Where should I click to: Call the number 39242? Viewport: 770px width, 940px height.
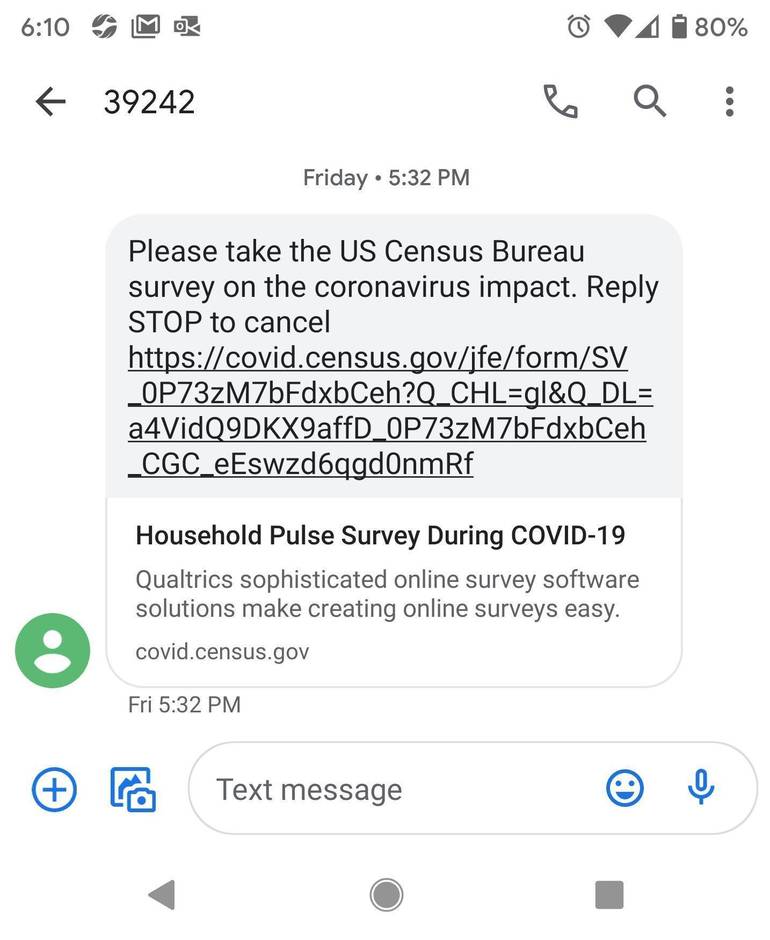(560, 101)
